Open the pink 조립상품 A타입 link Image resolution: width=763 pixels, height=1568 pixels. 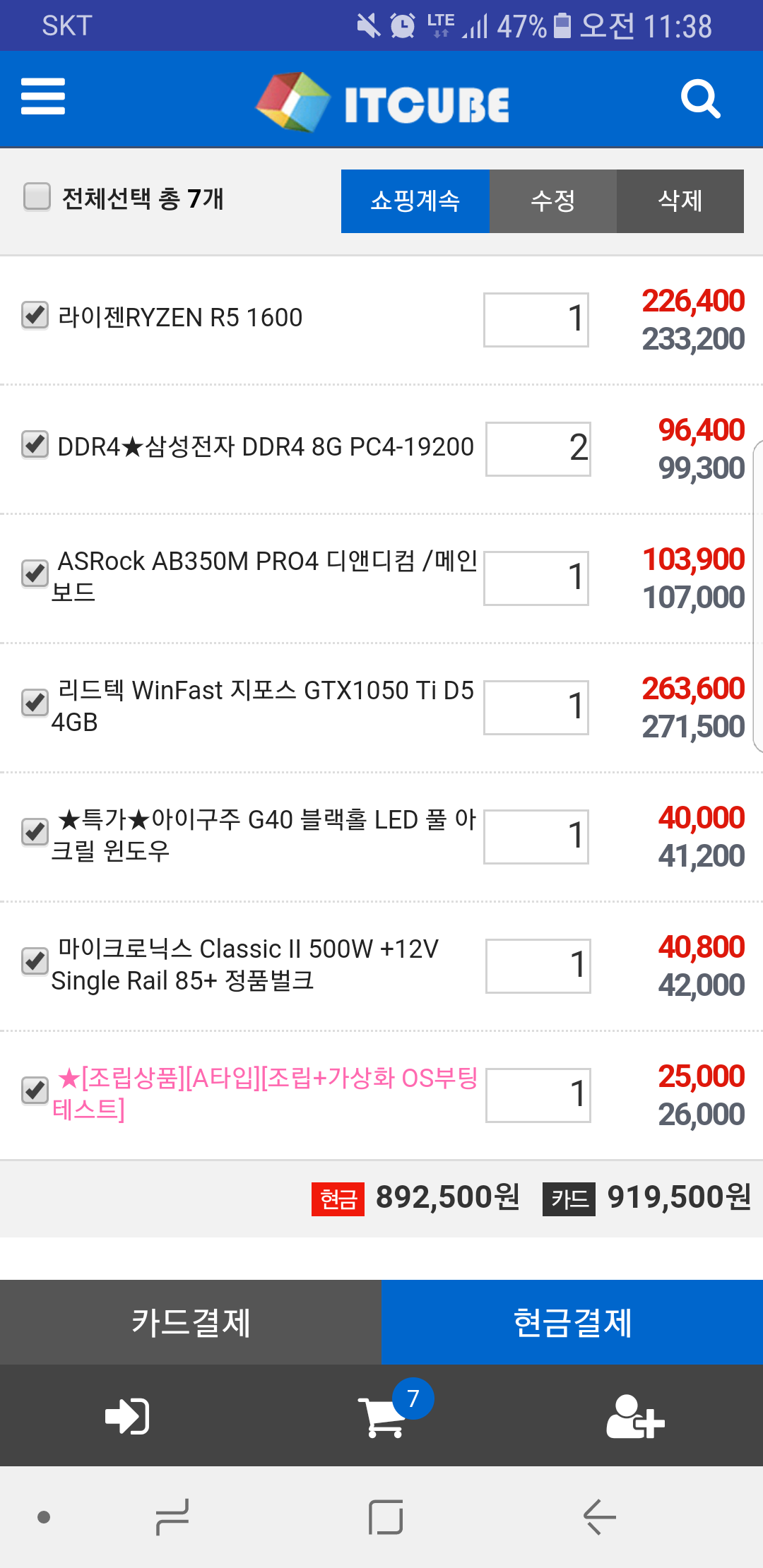pos(265,1093)
